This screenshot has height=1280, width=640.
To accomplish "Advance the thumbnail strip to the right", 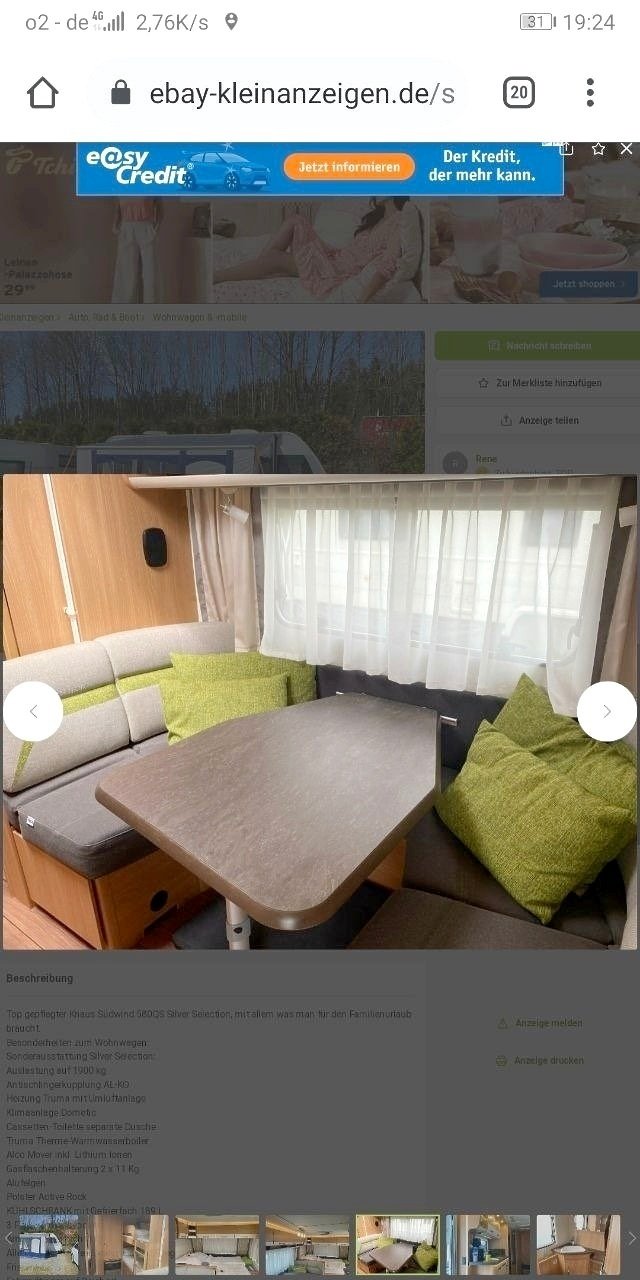I will [630, 1240].
